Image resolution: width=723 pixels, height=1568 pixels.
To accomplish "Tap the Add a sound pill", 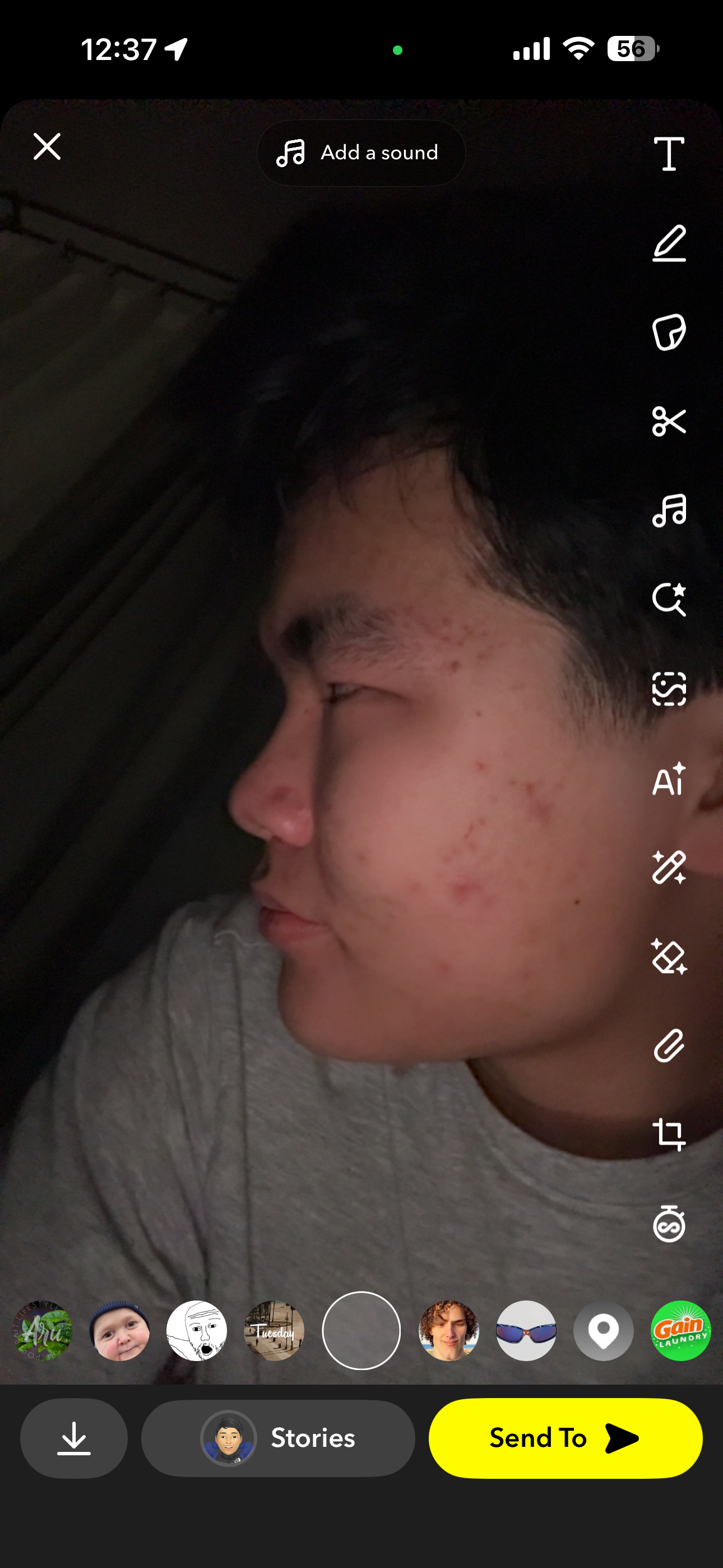I will coord(361,153).
